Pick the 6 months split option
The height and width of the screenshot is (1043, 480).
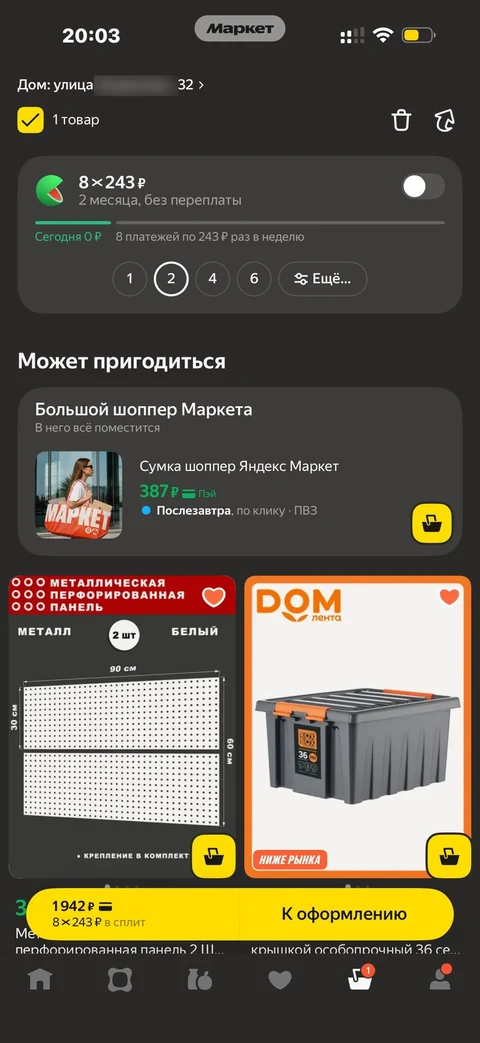[x=254, y=279]
